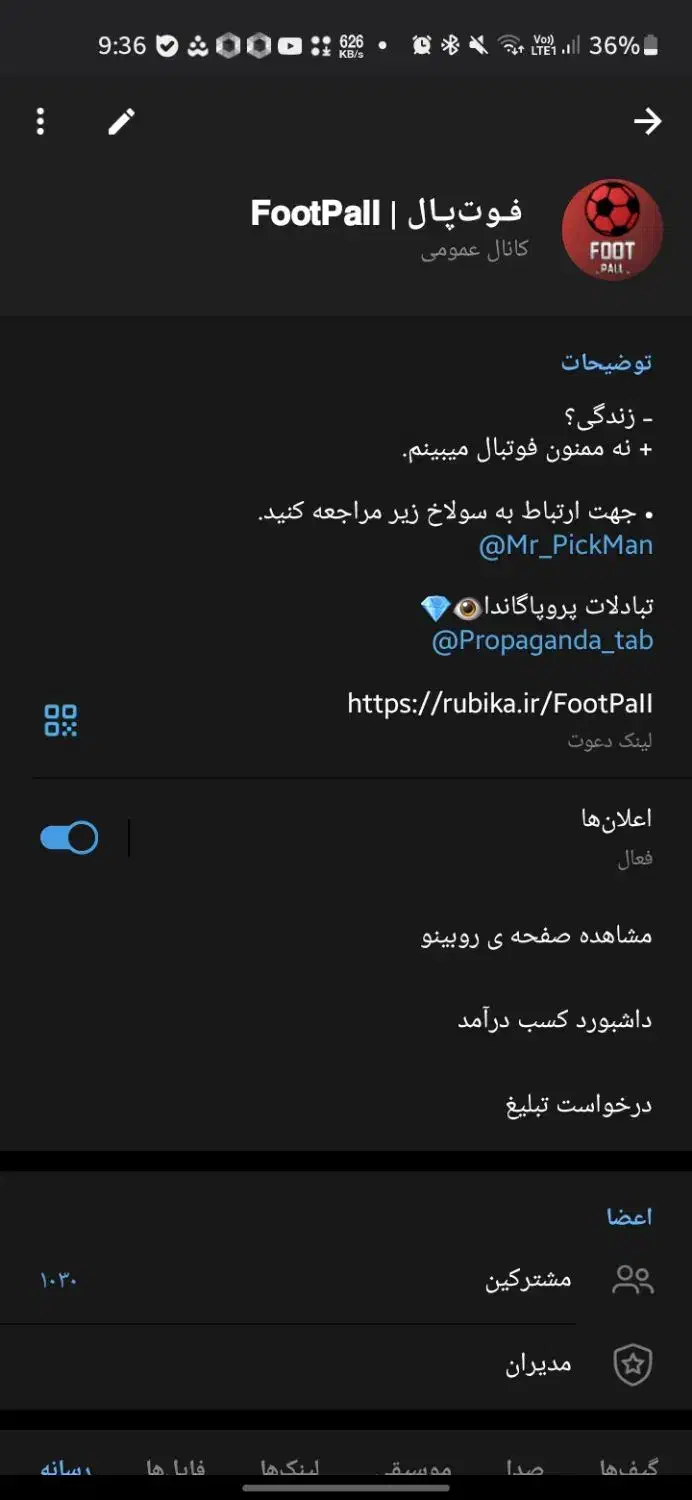Image resolution: width=692 pixels, height=1500 pixels.
Task: Select درخواست تبلیغ
Action: click(x=578, y=1105)
